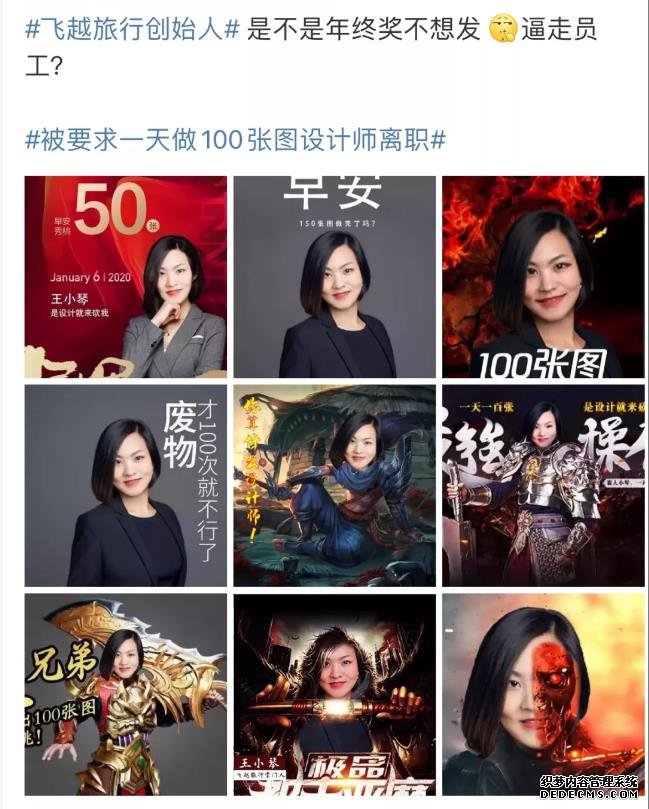View the red '50张' January 6 image
Image resolution: width=649 pixels, height=809 pixels.
point(126,277)
